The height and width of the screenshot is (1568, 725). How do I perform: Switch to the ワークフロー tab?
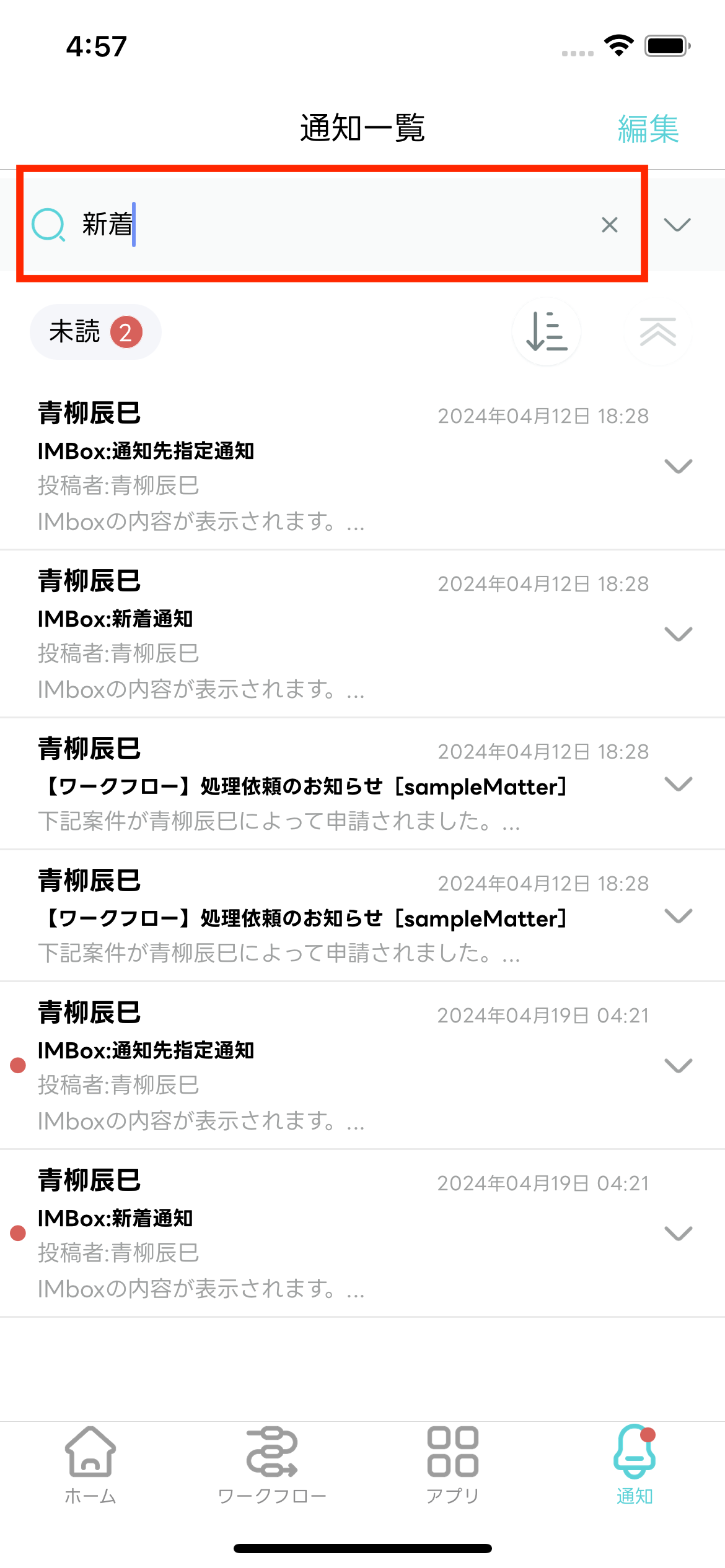[272, 1465]
